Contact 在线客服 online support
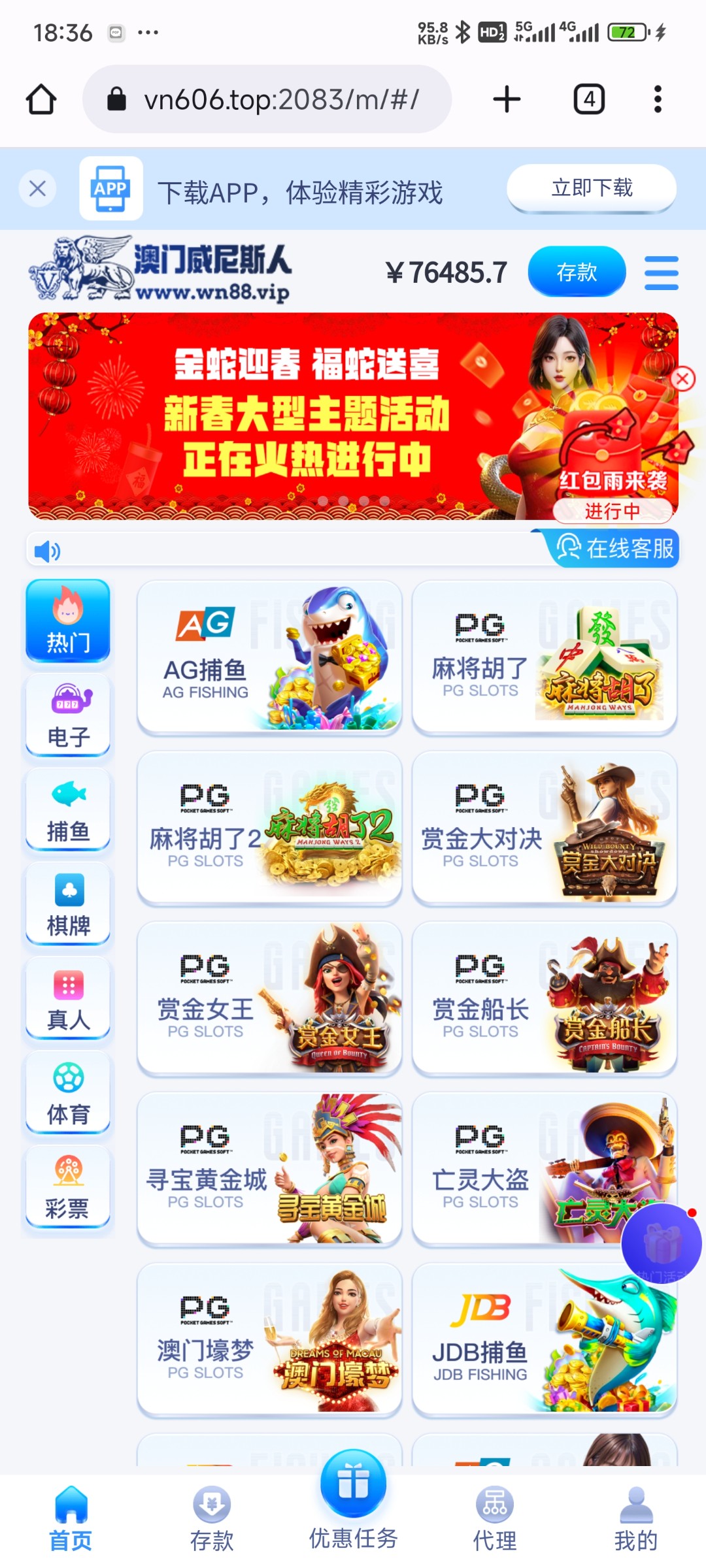 (614, 548)
